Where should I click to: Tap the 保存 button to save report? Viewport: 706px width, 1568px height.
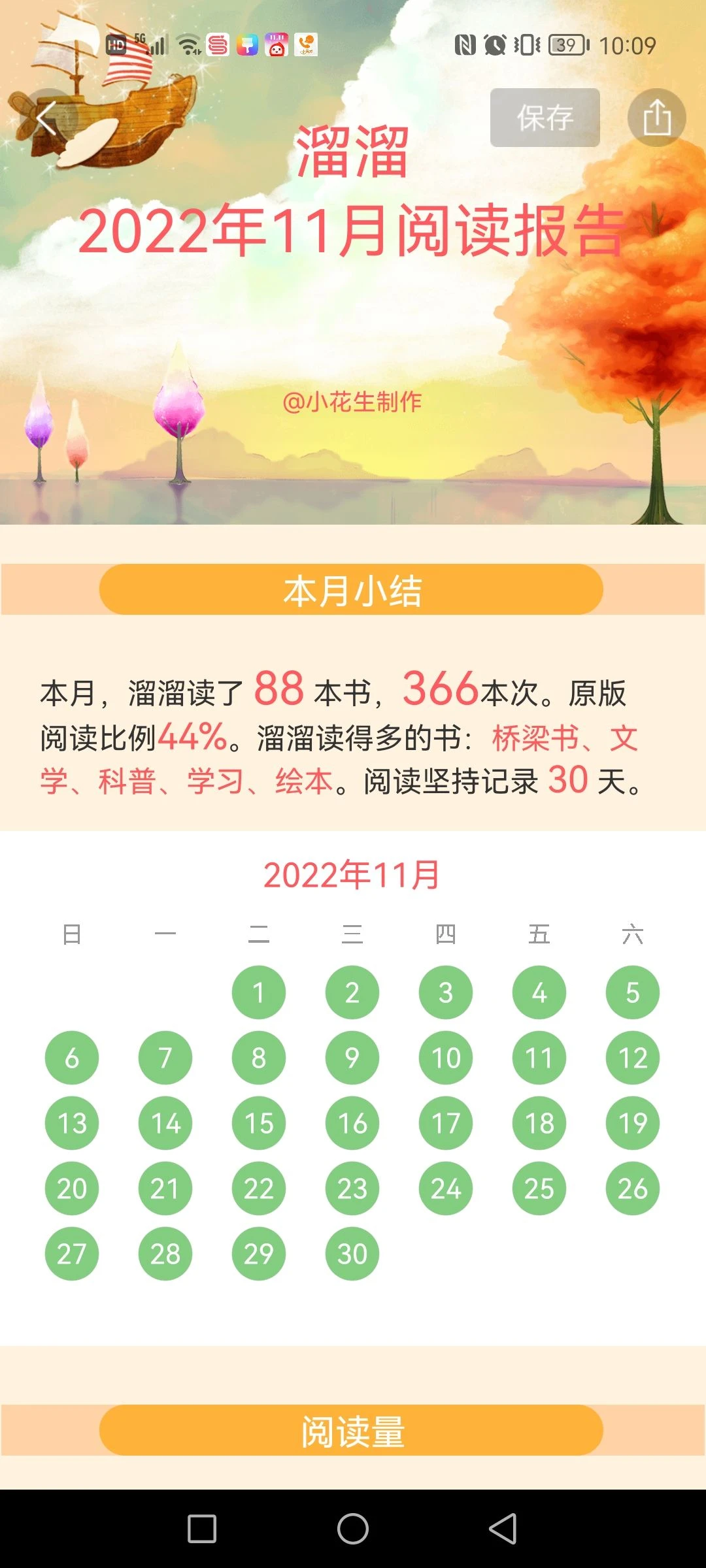click(x=545, y=118)
